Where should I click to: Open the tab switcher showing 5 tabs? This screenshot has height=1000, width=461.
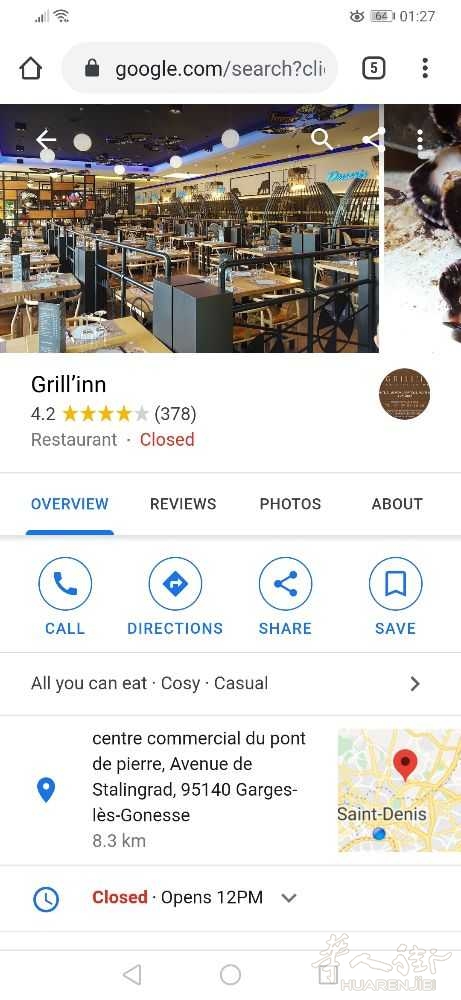[374, 68]
